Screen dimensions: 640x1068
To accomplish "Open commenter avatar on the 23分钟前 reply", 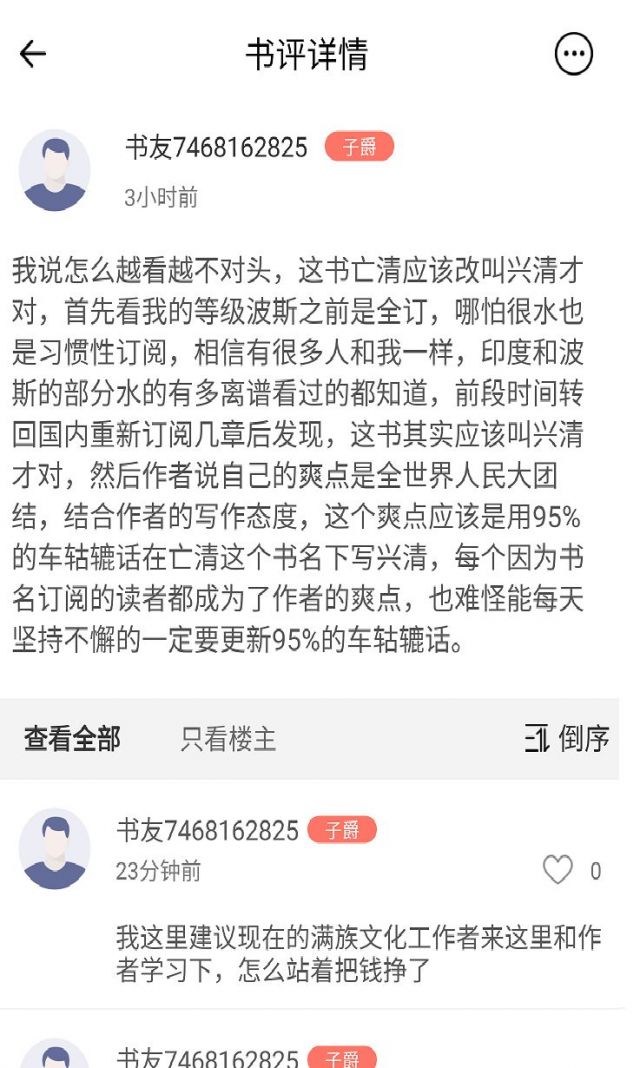I will tap(54, 849).
